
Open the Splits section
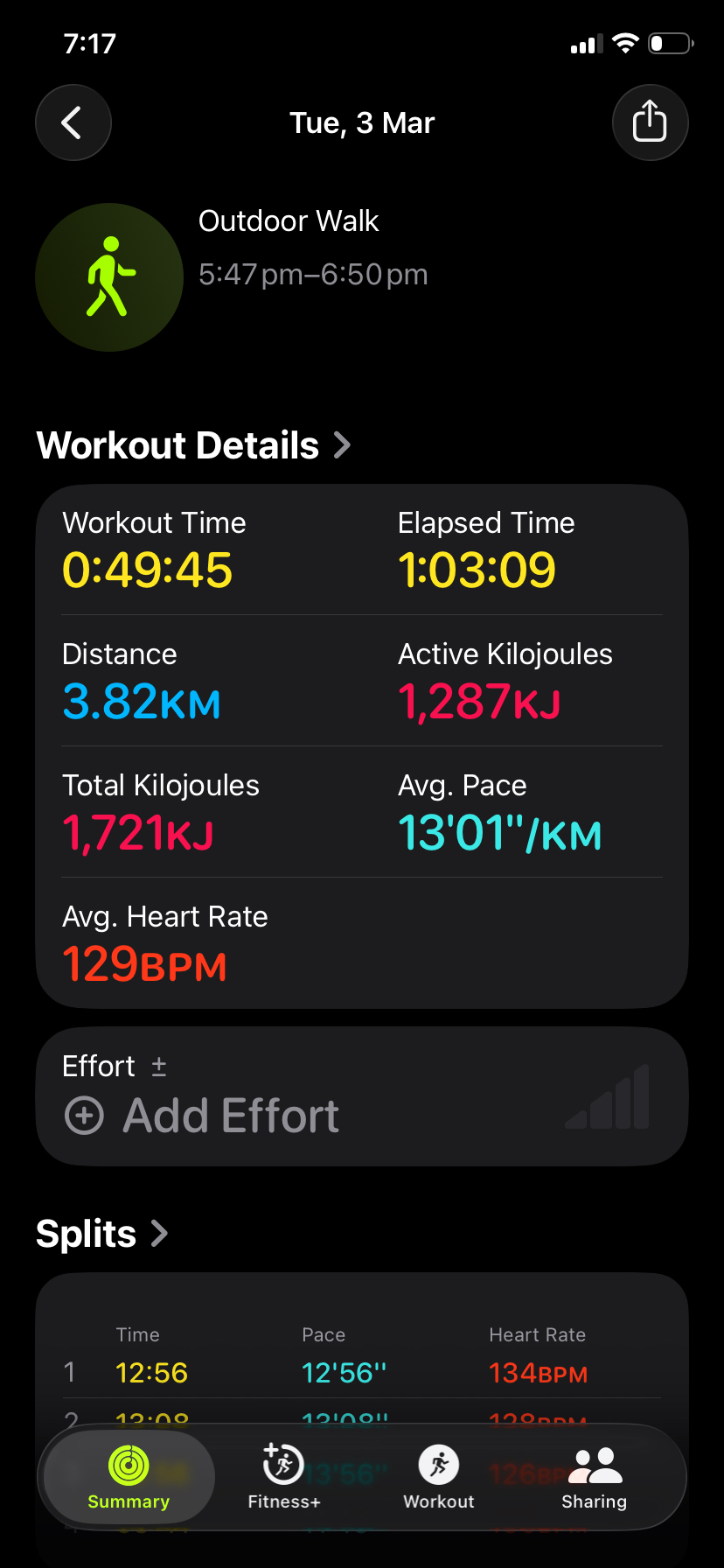click(x=101, y=1234)
